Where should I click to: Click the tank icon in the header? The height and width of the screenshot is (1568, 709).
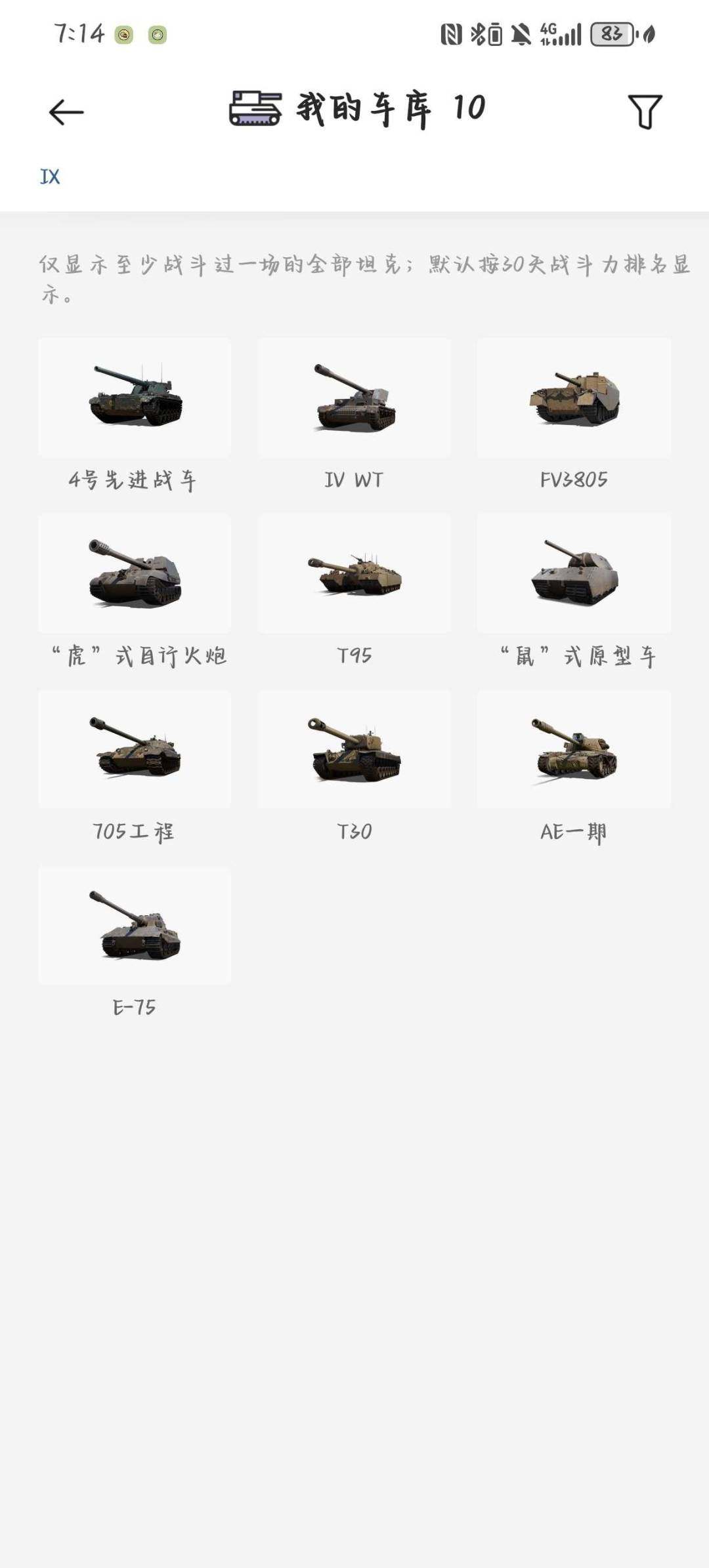(255, 110)
